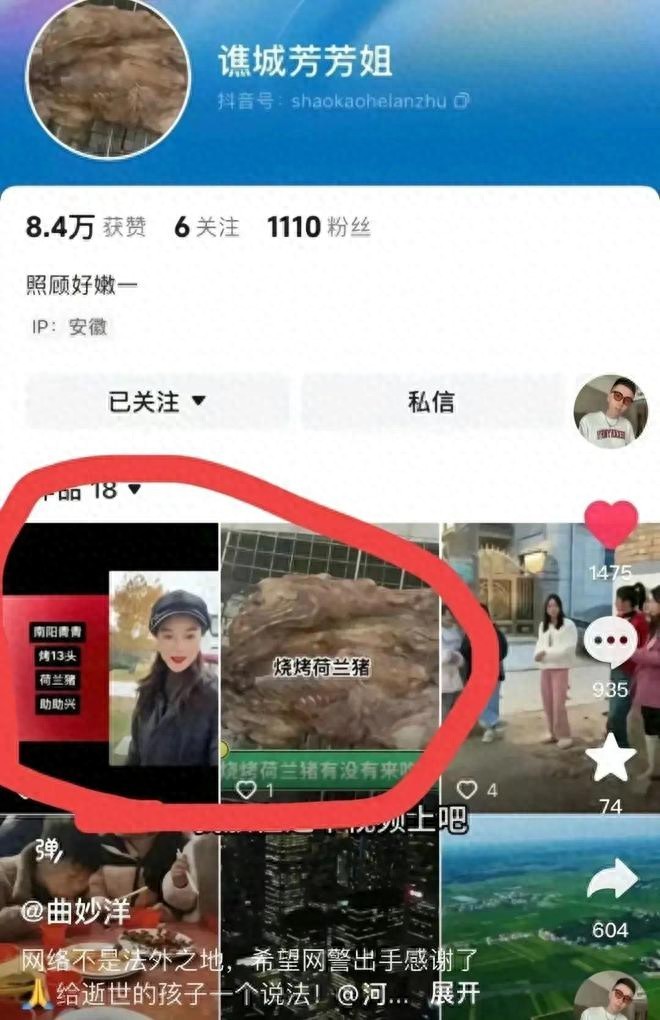Like the video with the heart icon

611,525
